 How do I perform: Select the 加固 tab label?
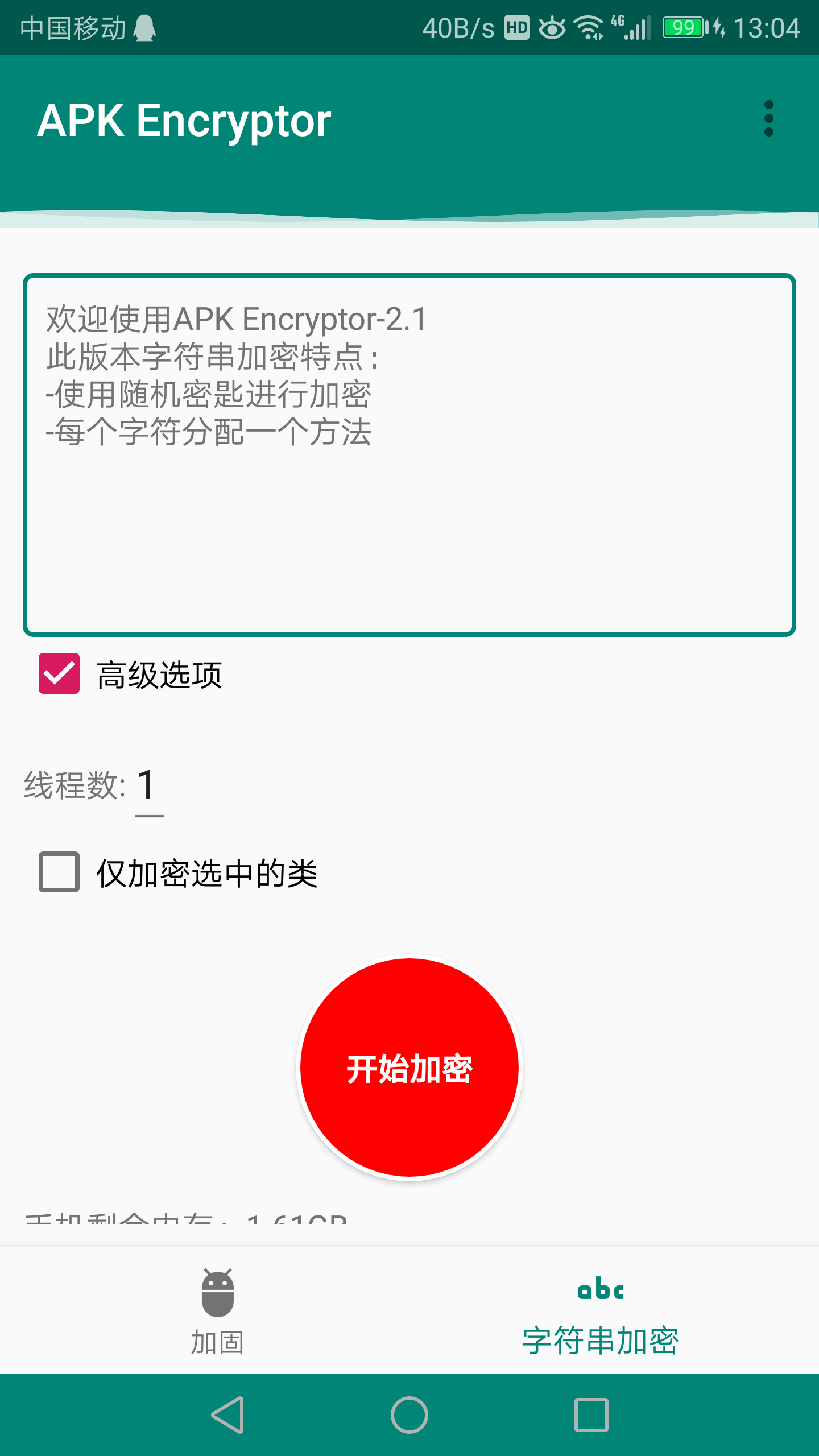coord(218,1342)
